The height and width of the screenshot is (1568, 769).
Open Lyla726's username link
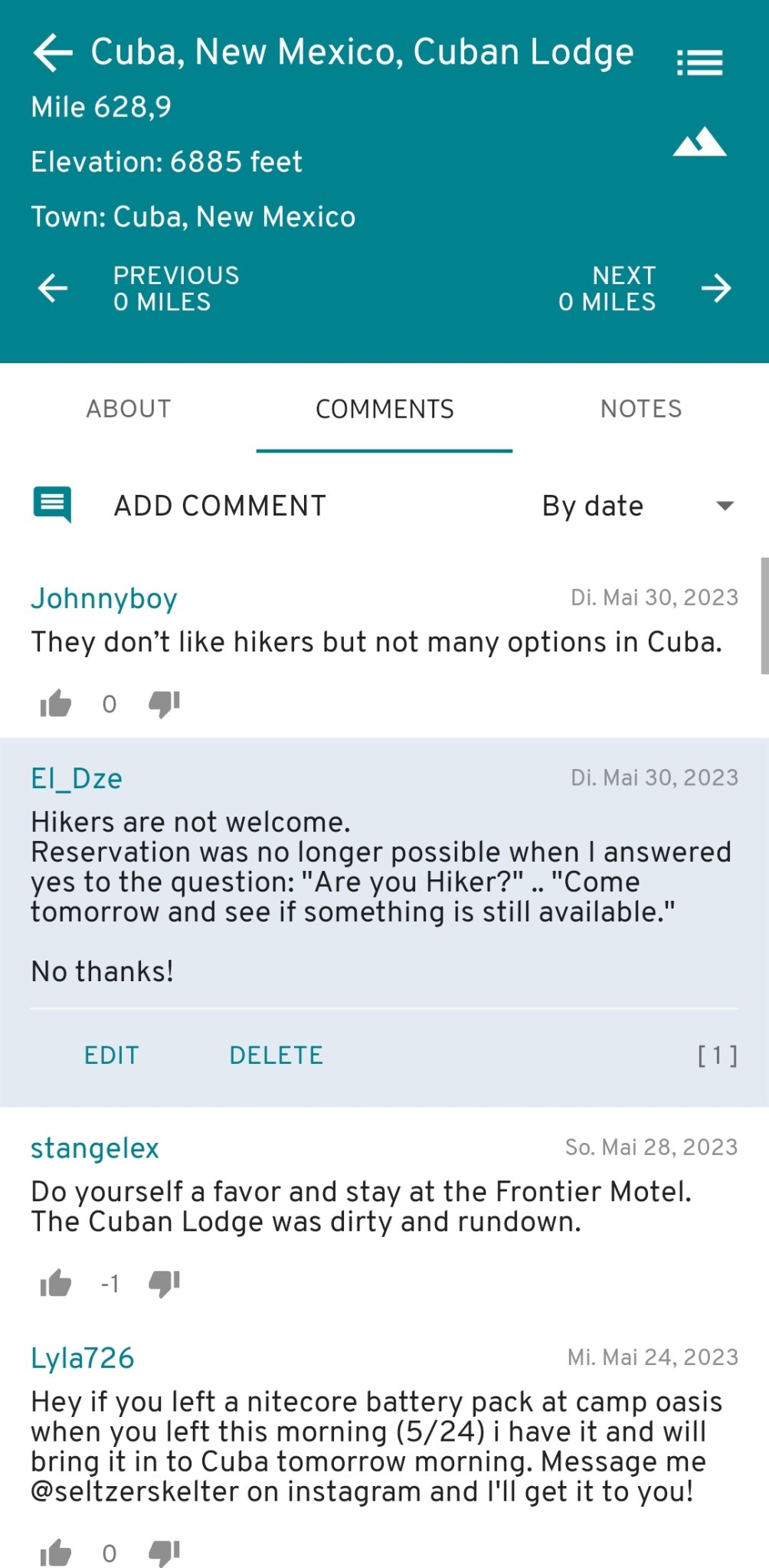[83, 1358]
